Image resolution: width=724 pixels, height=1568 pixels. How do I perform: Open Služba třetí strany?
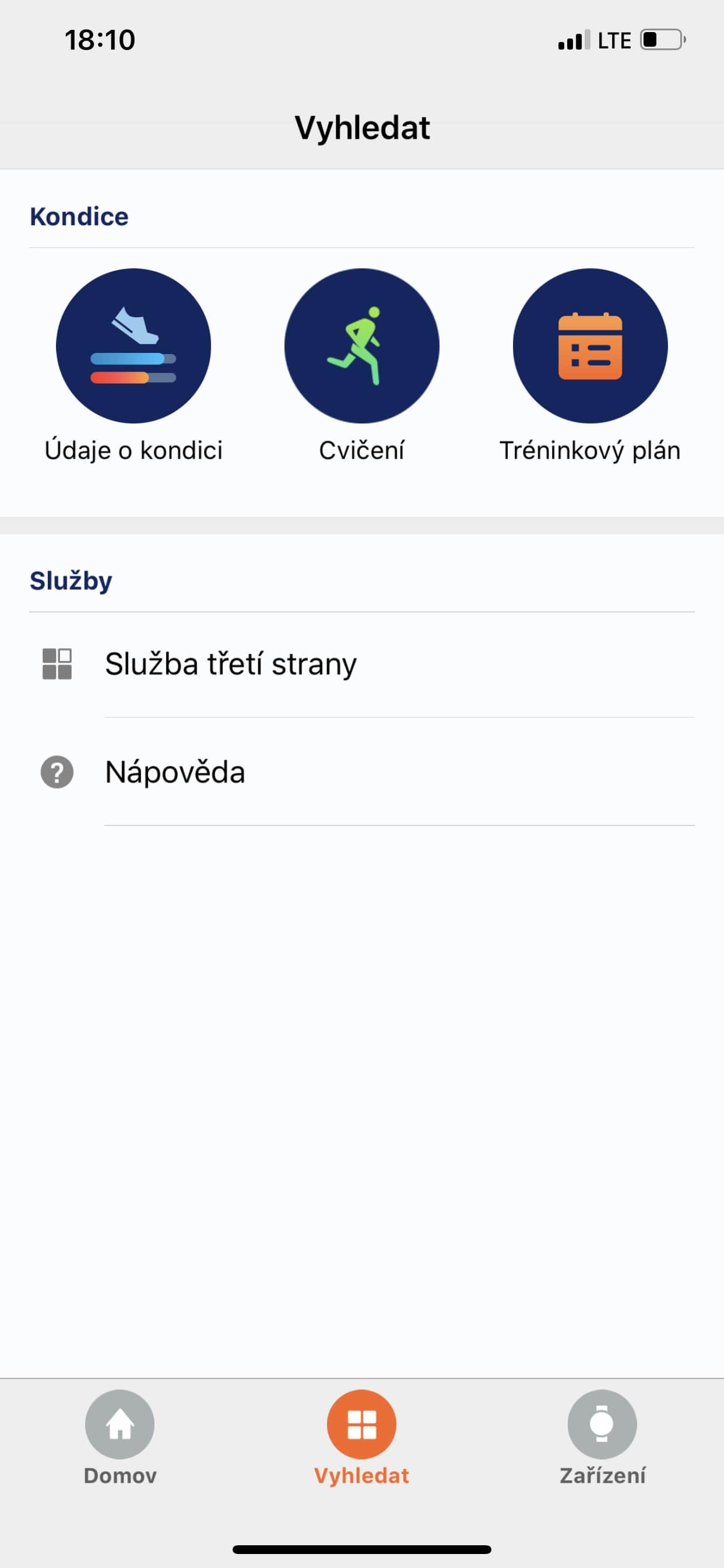[362, 664]
